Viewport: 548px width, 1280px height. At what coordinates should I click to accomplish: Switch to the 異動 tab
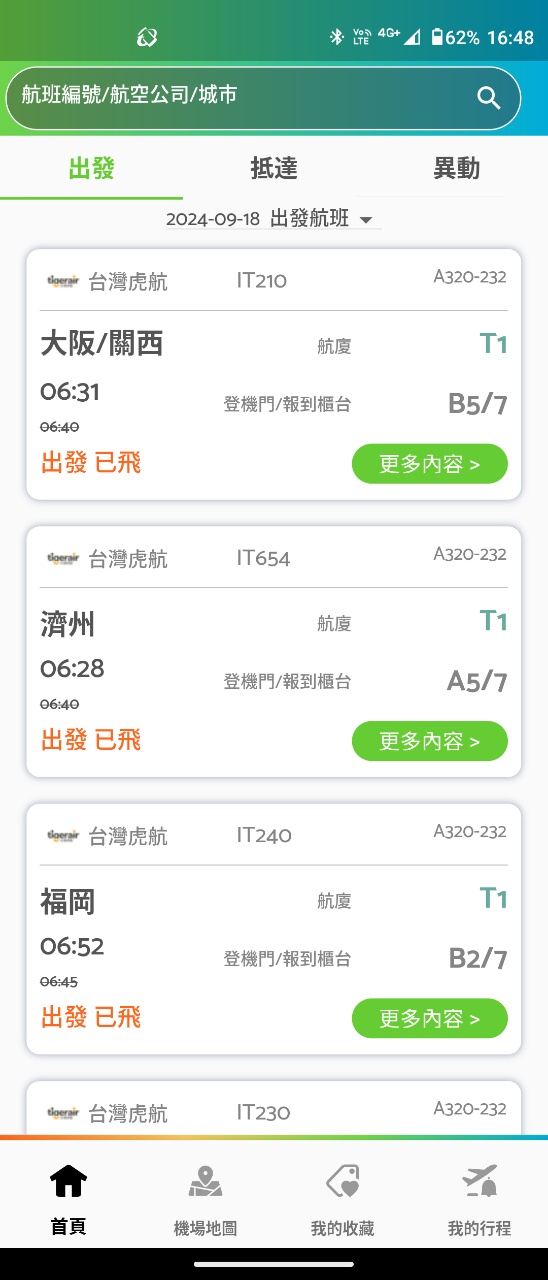456,168
